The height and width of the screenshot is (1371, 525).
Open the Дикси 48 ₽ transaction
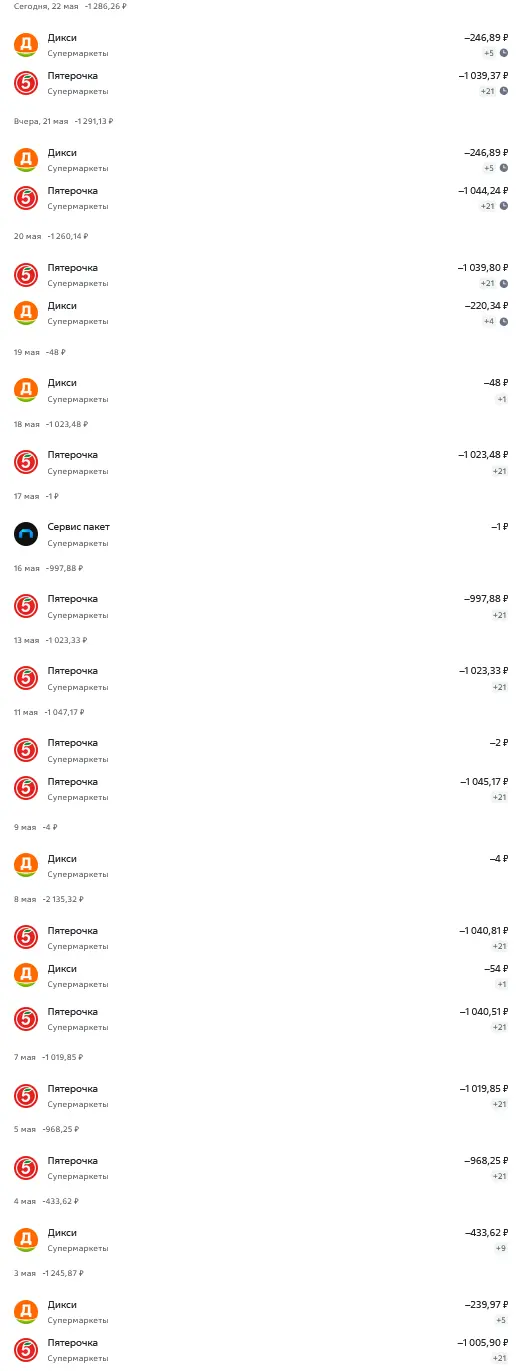click(x=262, y=390)
